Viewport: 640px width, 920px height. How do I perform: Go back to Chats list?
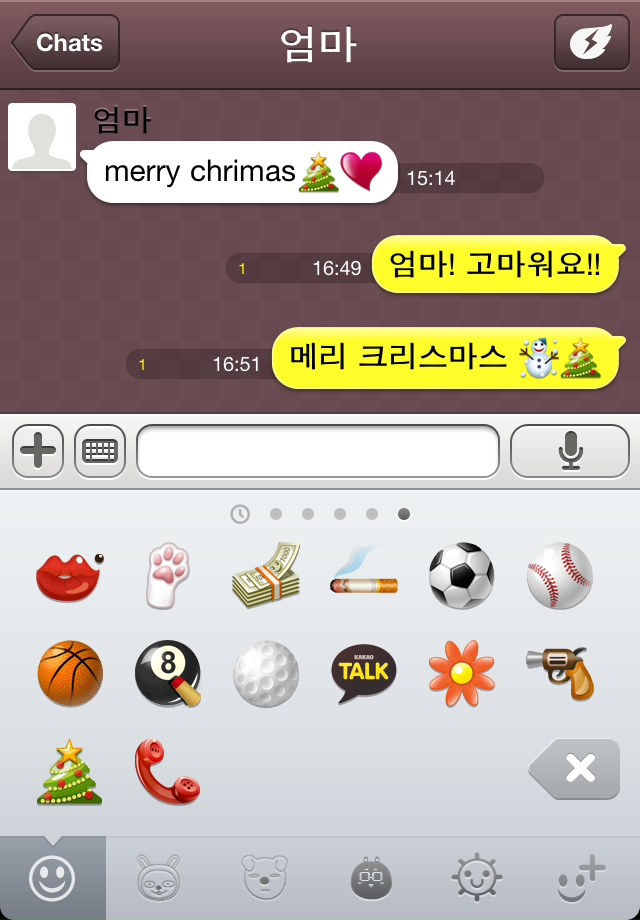pyautogui.click(x=66, y=43)
